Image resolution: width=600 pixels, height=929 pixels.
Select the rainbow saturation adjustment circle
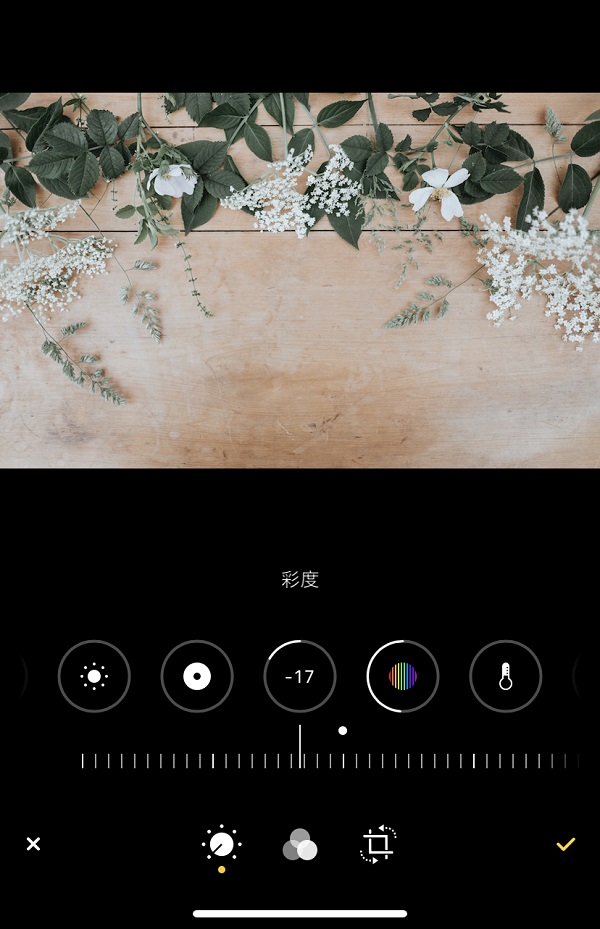pyautogui.click(x=403, y=676)
